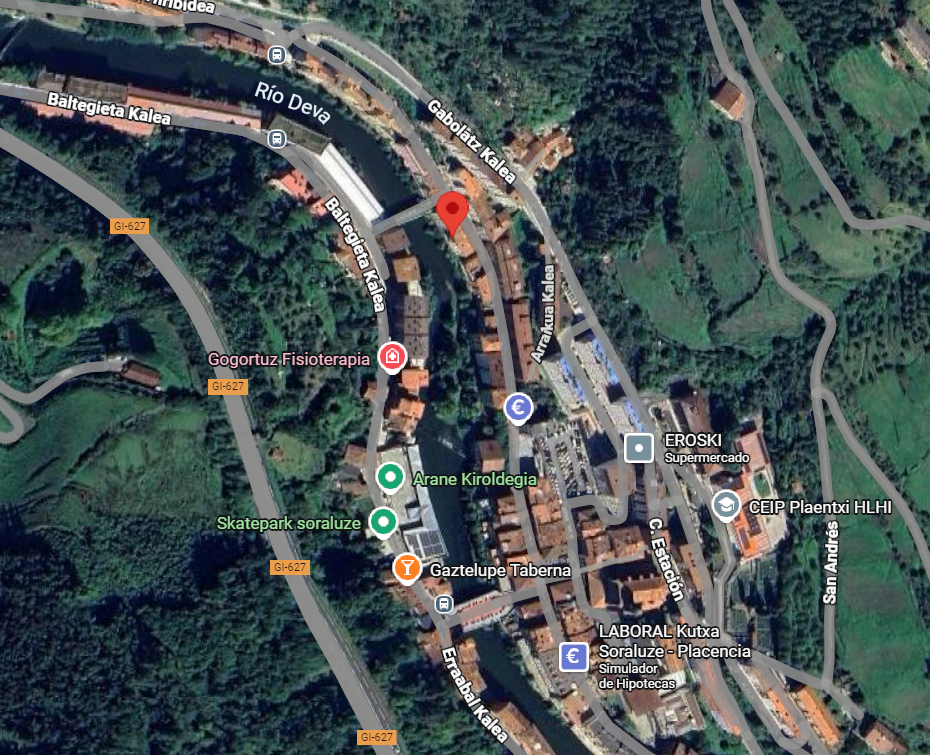Viewport: 930px width, 755px height.
Task: Open the Gogortuz Fisioterapia marker
Action: [392, 357]
